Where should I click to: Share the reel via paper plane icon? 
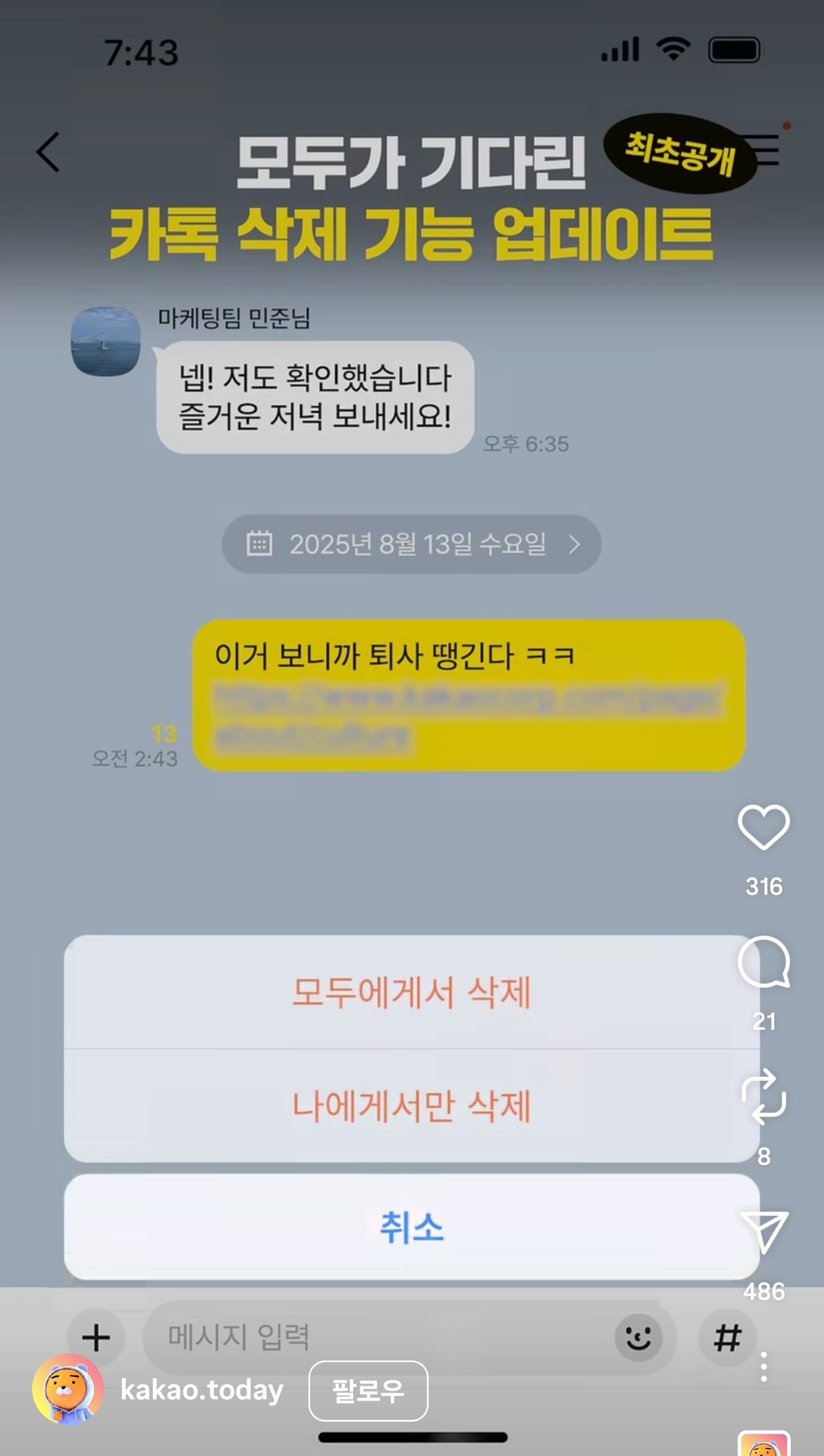pos(763,1232)
